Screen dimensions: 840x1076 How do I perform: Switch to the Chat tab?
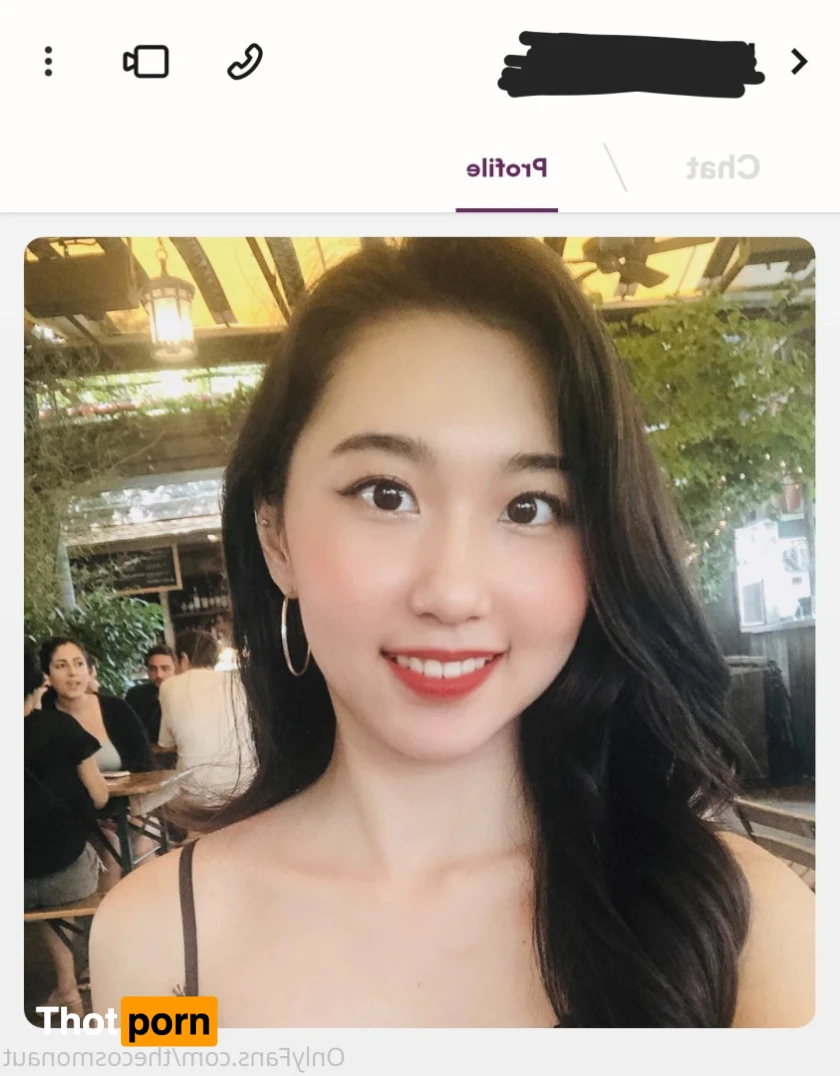[722, 168]
